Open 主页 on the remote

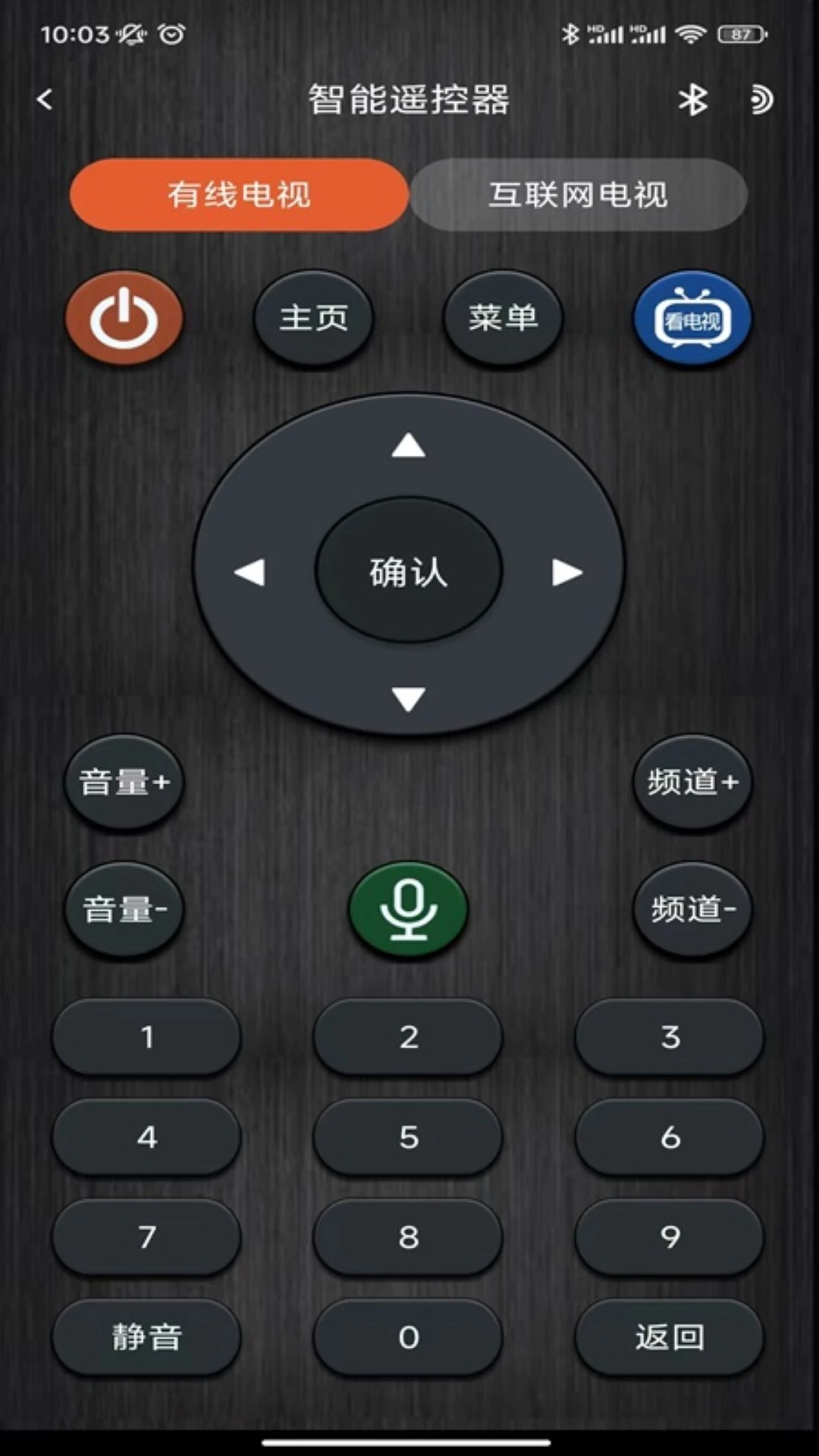(313, 318)
